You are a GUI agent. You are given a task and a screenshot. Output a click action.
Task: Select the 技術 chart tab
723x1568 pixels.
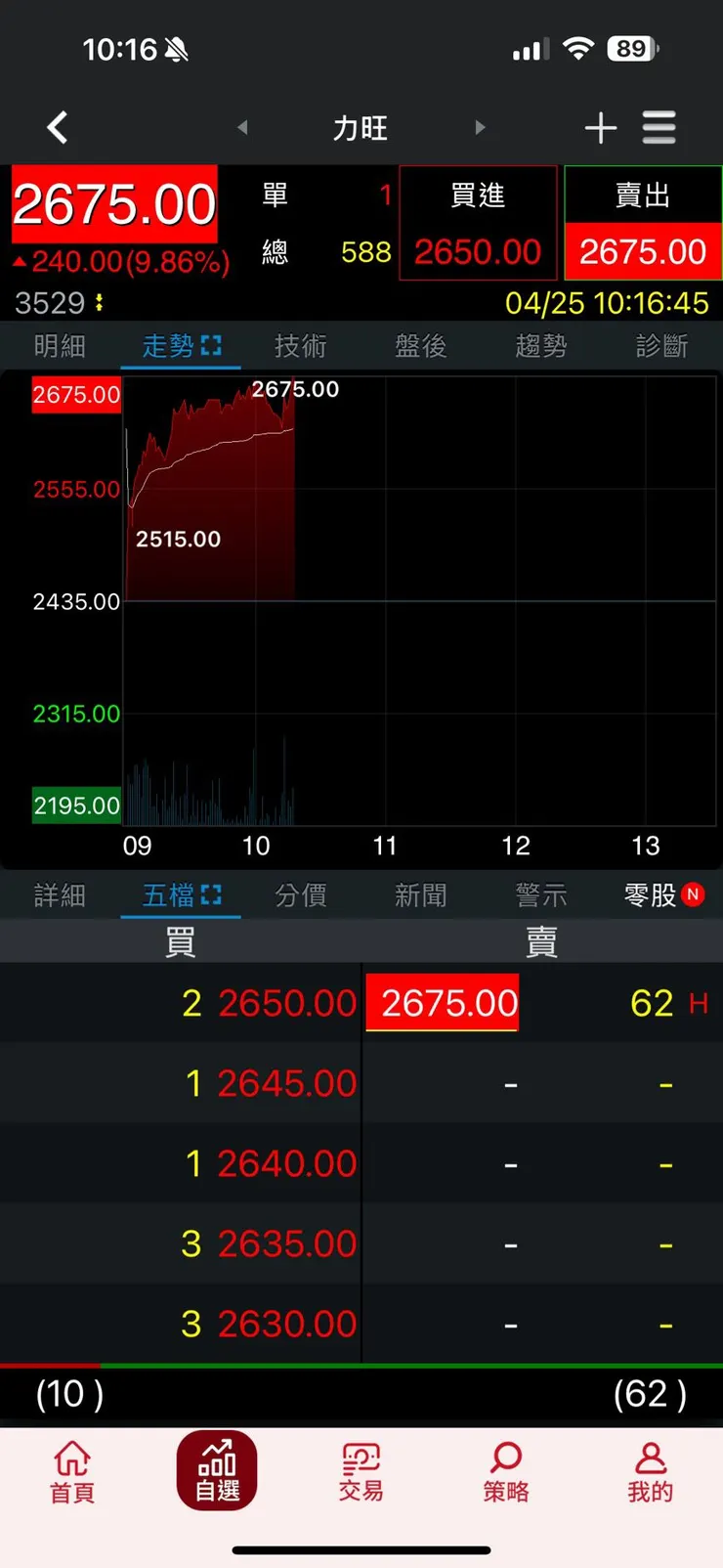tap(301, 346)
